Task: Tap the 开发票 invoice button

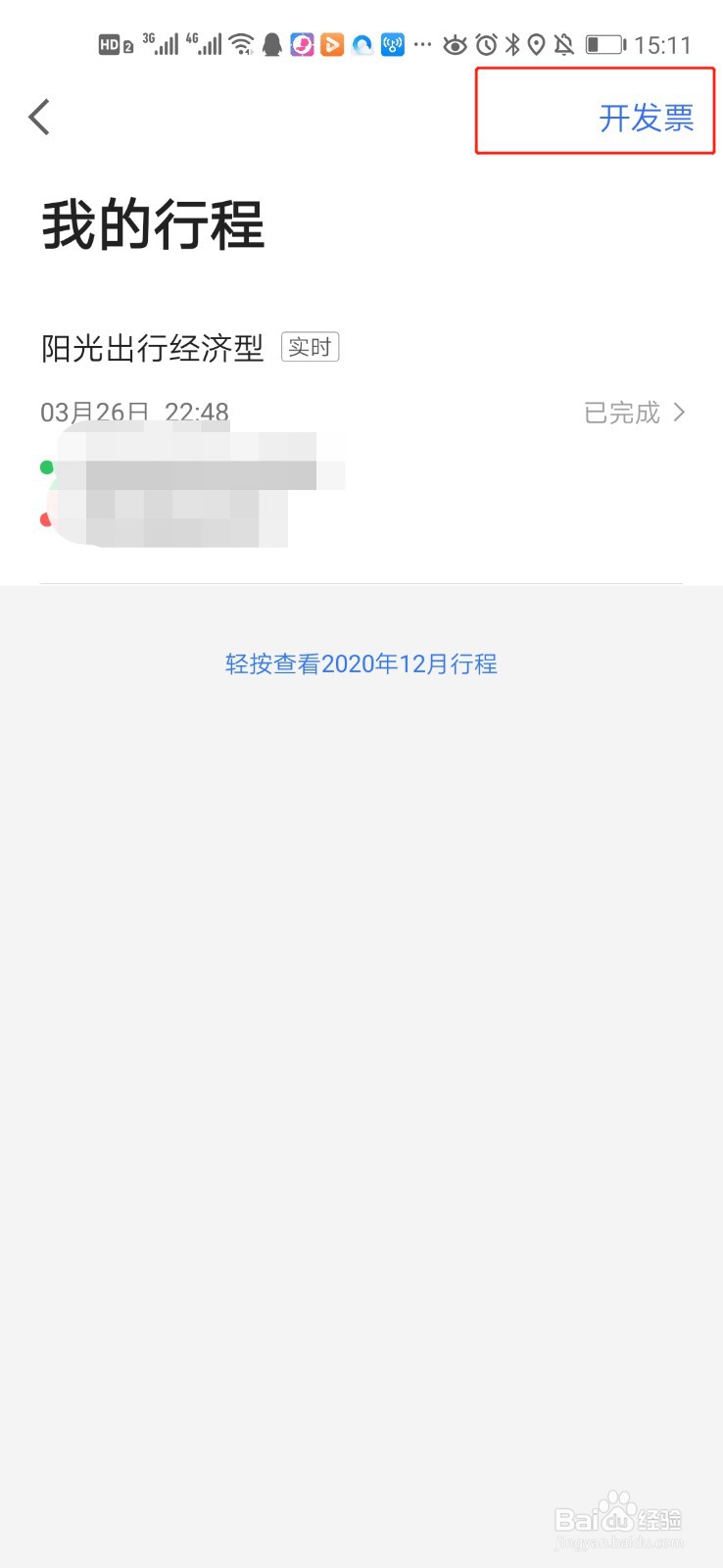Action: pos(646,118)
